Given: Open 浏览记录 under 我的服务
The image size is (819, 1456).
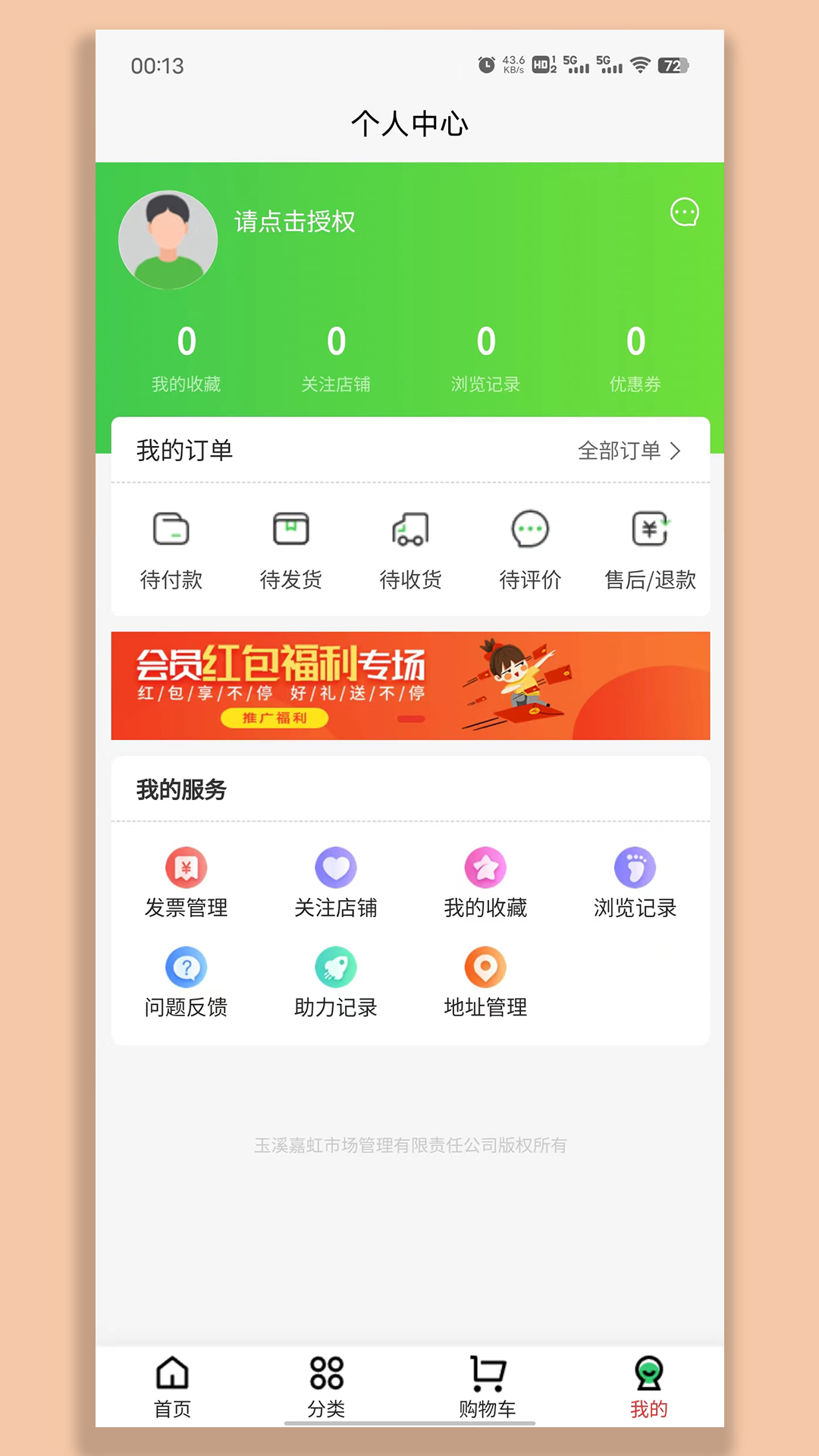Looking at the screenshot, I should point(635,882).
